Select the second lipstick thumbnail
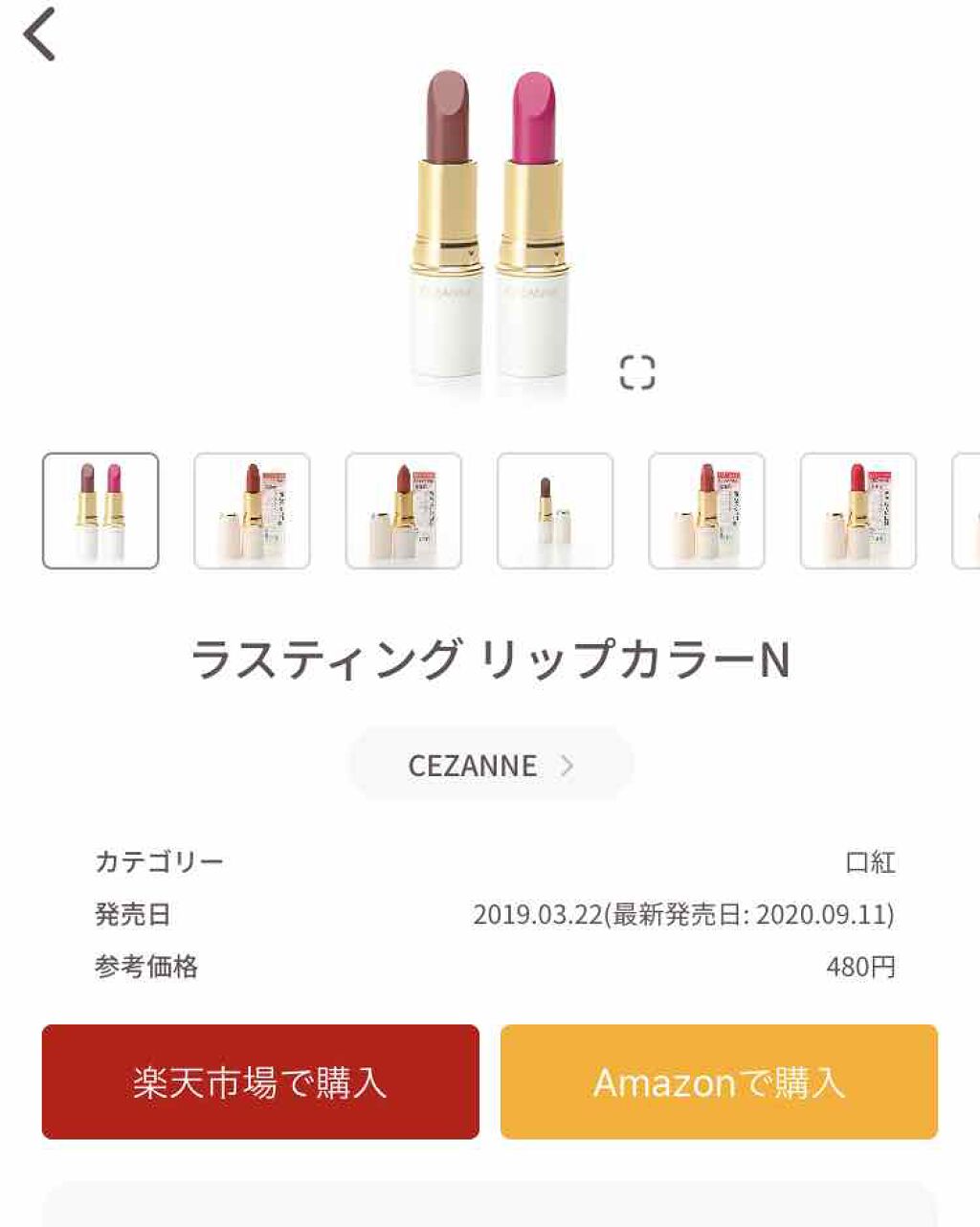The height and width of the screenshot is (1227, 980). click(x=252, y=511)
